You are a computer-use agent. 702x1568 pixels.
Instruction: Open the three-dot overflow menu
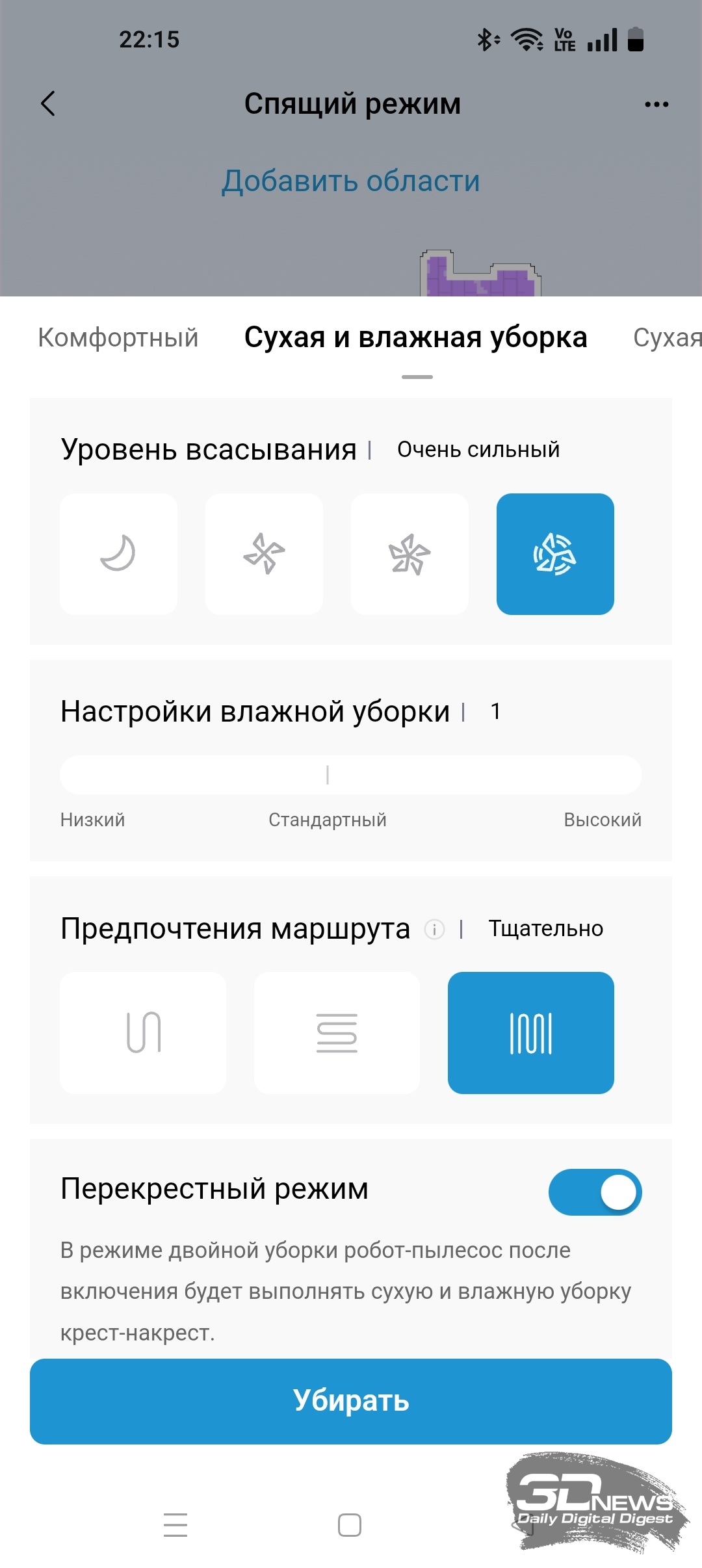(656, 104)
